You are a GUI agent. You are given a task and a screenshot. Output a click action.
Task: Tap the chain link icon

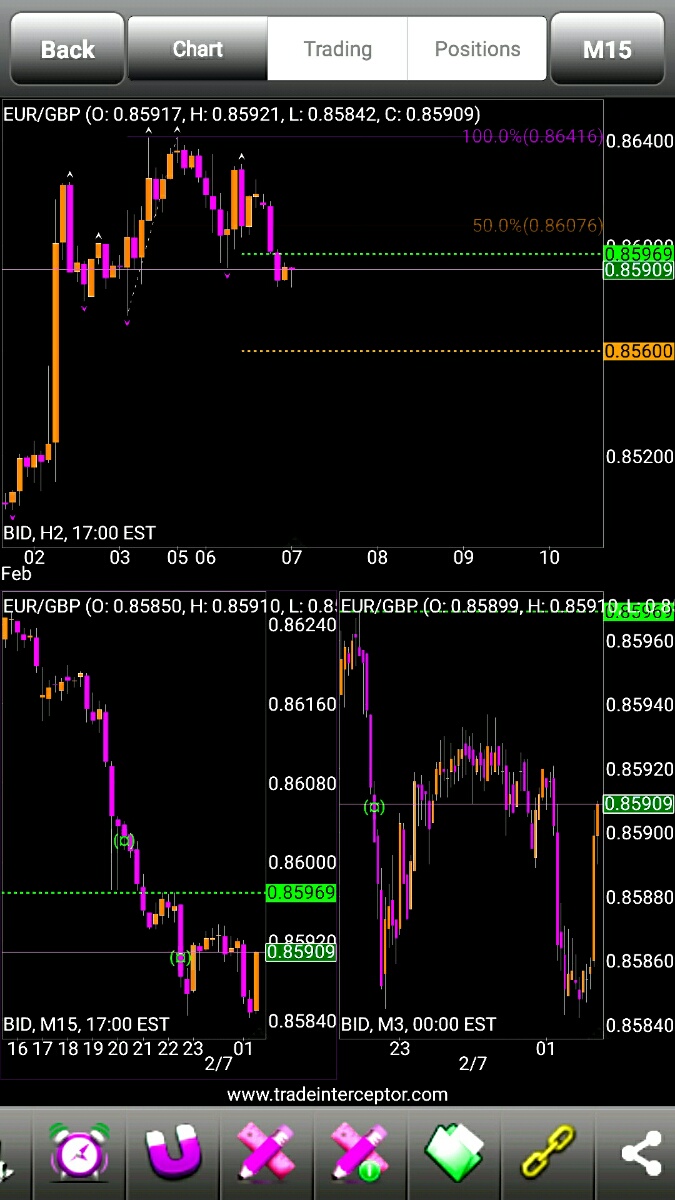(x=549, y=1153)
